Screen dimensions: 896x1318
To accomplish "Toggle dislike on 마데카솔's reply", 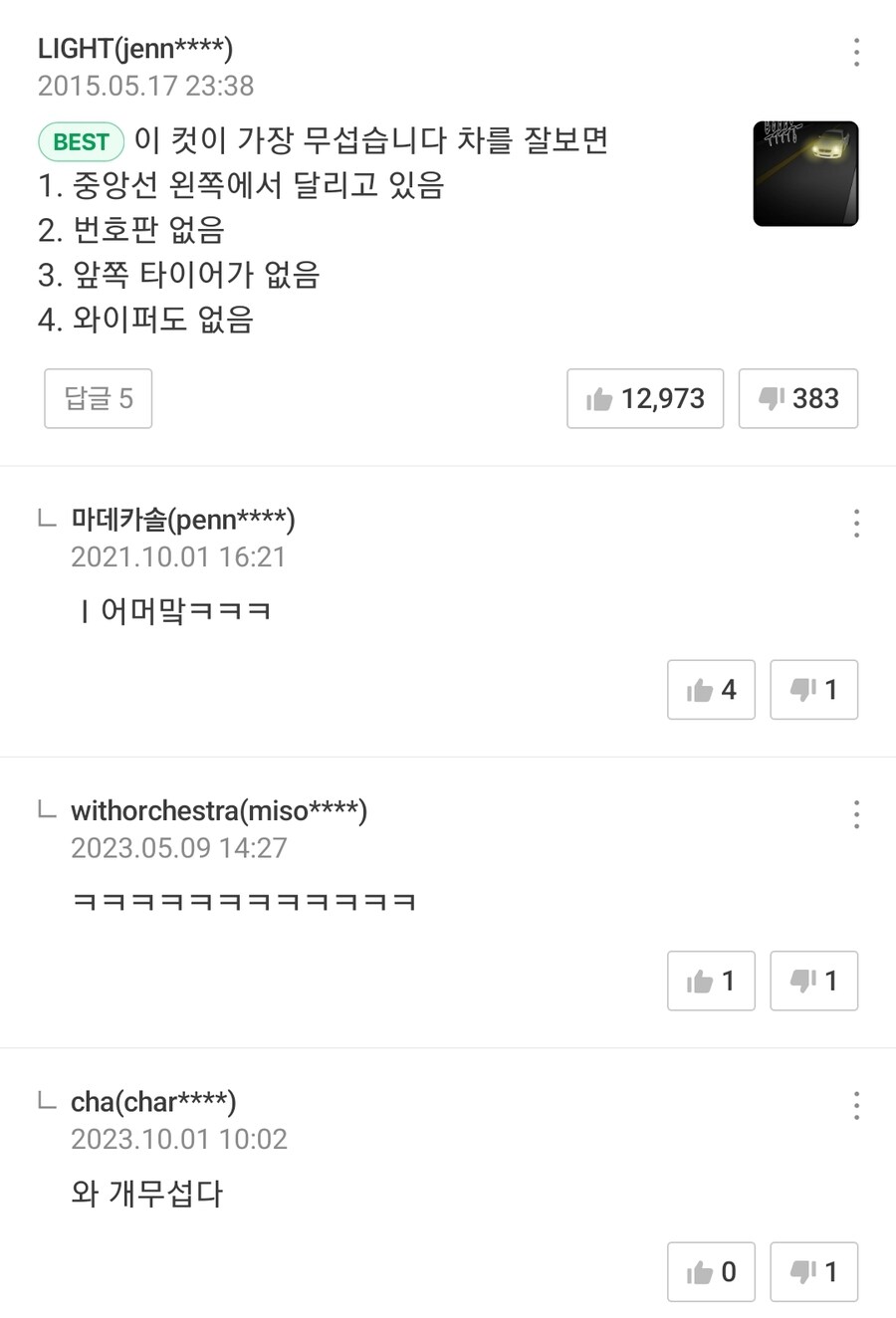I will (x=813, y=689).
